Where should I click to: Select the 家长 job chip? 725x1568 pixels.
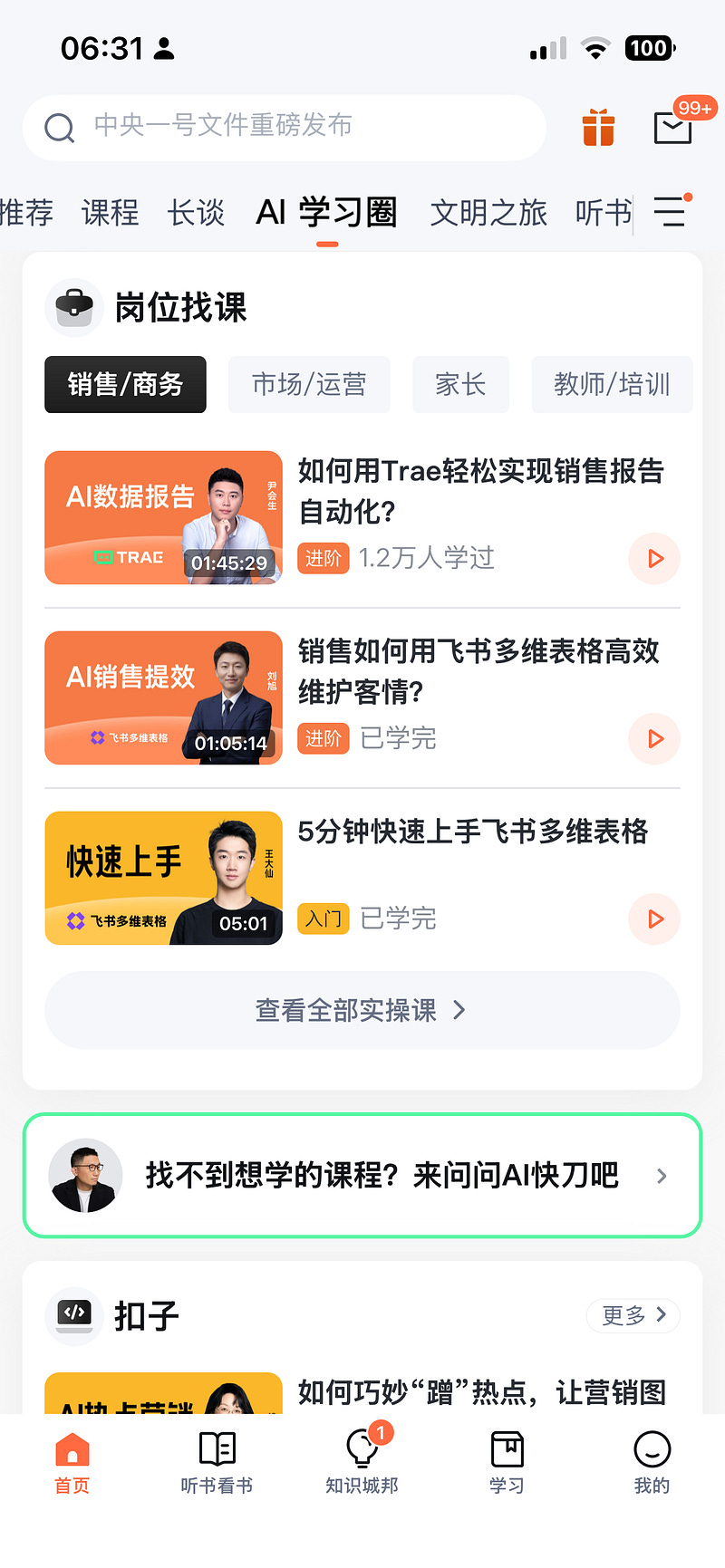(460, 385)
